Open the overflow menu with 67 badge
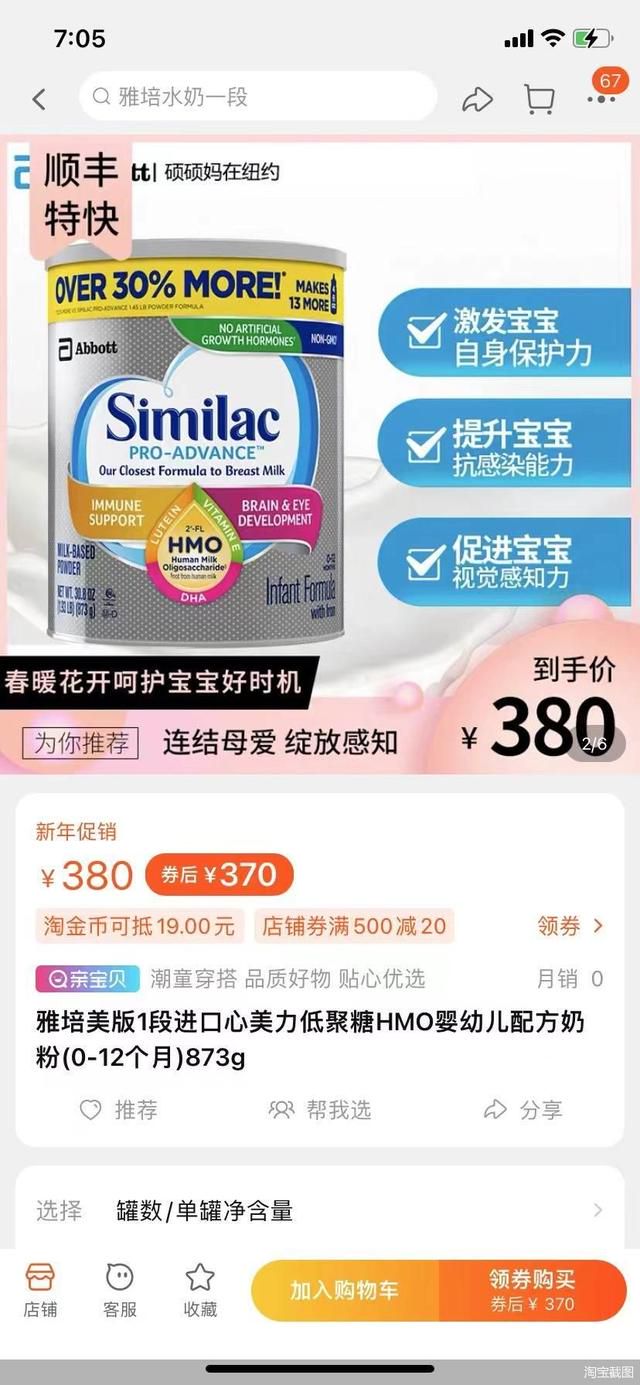The width and height of the screenshot is (640, 1385). 602,98
